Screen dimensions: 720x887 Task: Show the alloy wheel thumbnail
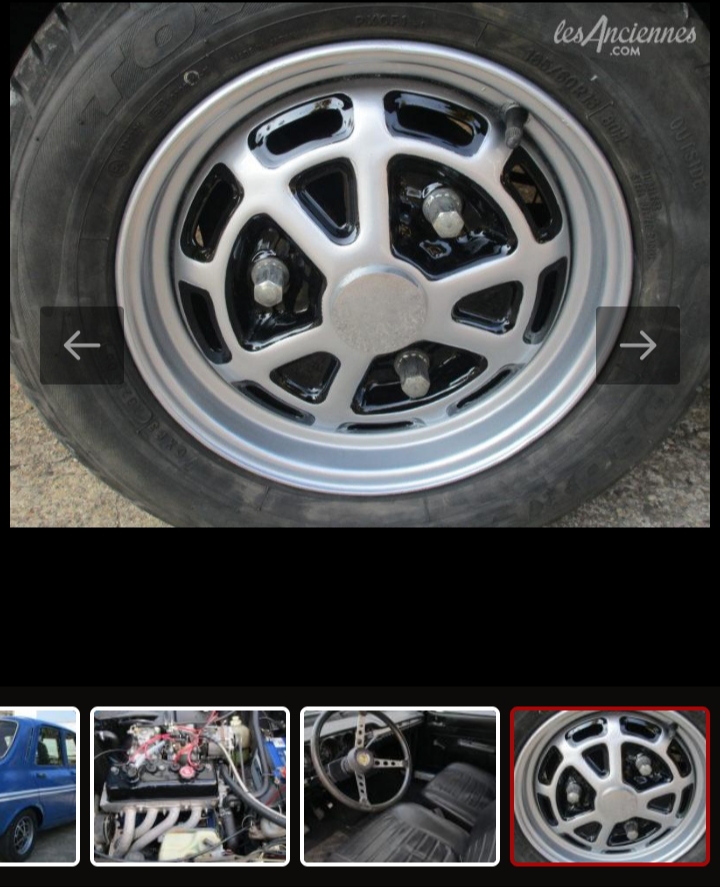click(610, 786)
